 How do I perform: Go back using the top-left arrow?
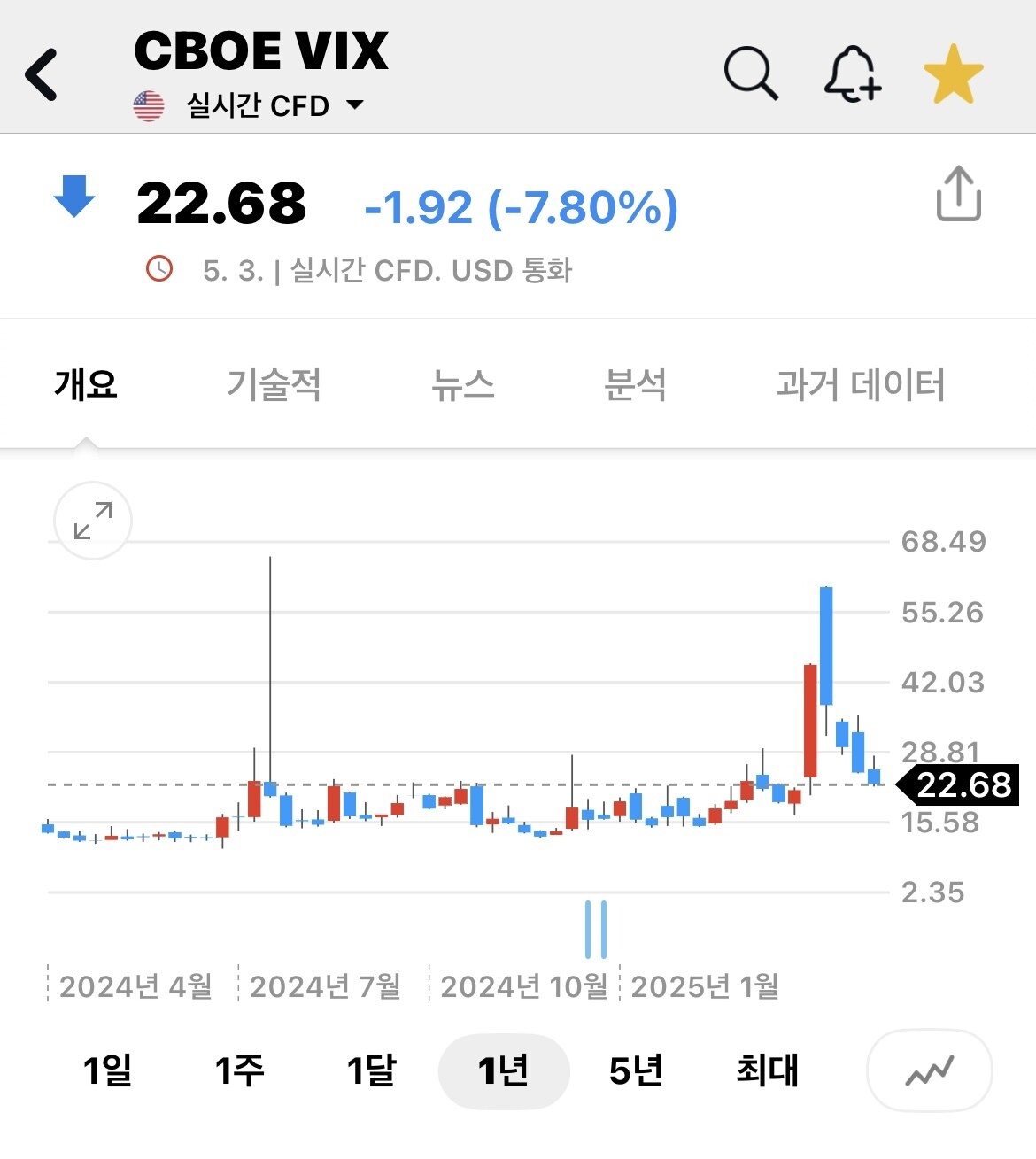pos(42,74)
